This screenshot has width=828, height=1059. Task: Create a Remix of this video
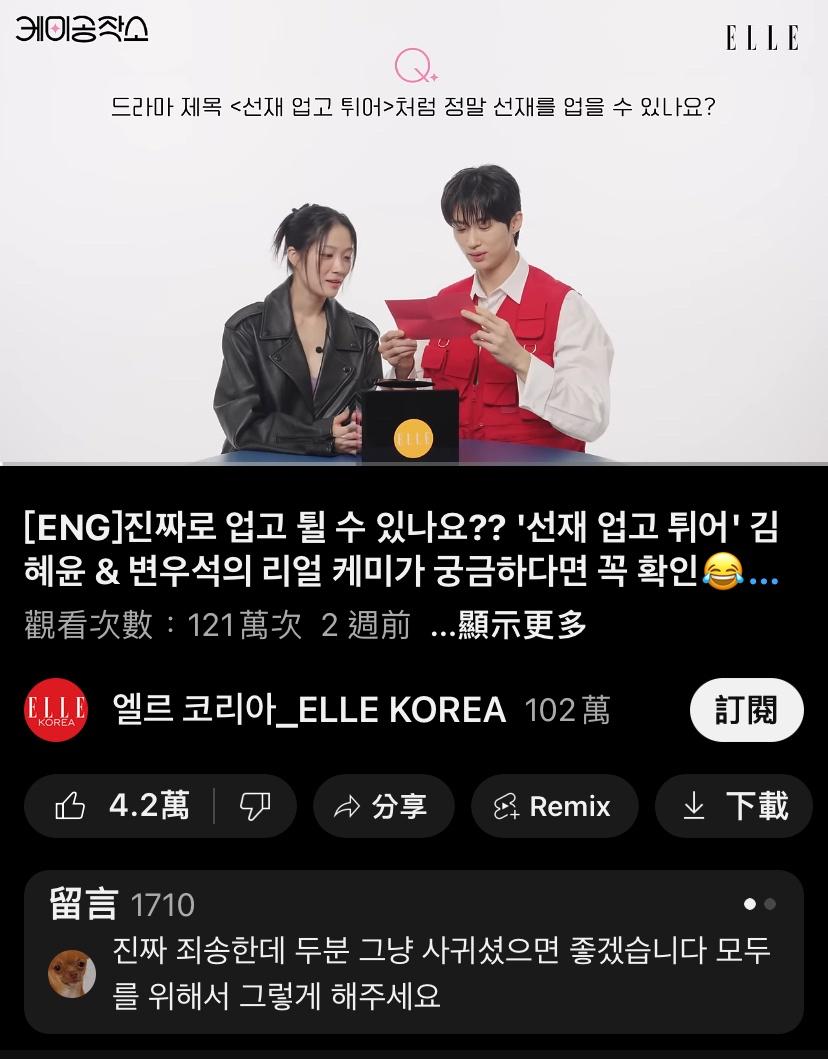(553, 806)
